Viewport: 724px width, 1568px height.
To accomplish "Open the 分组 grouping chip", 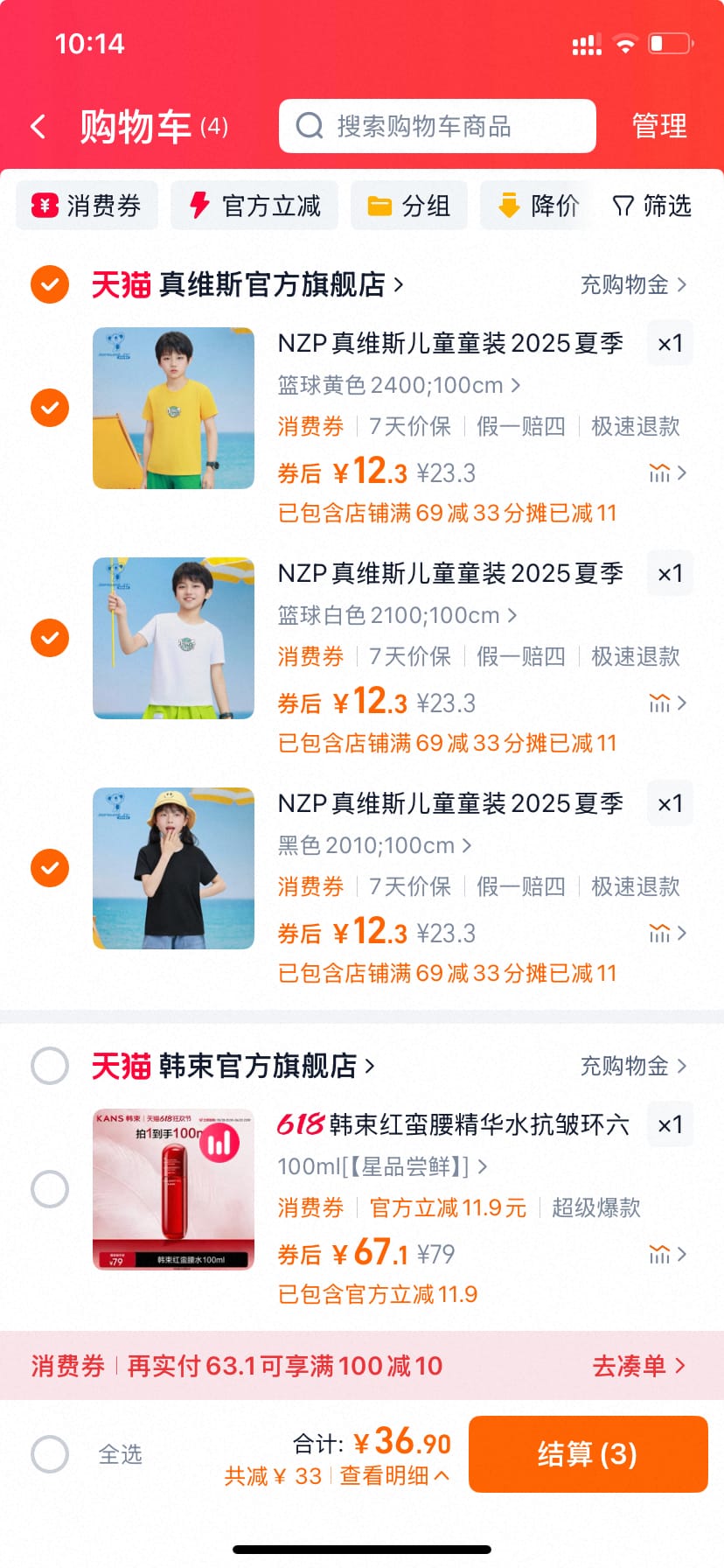I will [x=409, y=206].
